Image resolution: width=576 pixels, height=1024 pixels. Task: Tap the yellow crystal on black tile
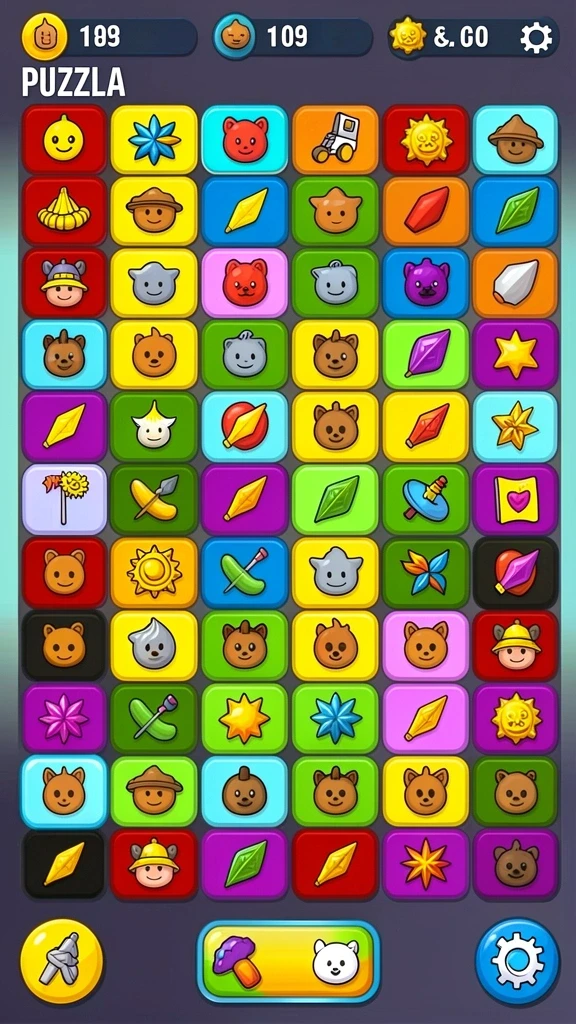click(x=64, y=863)
